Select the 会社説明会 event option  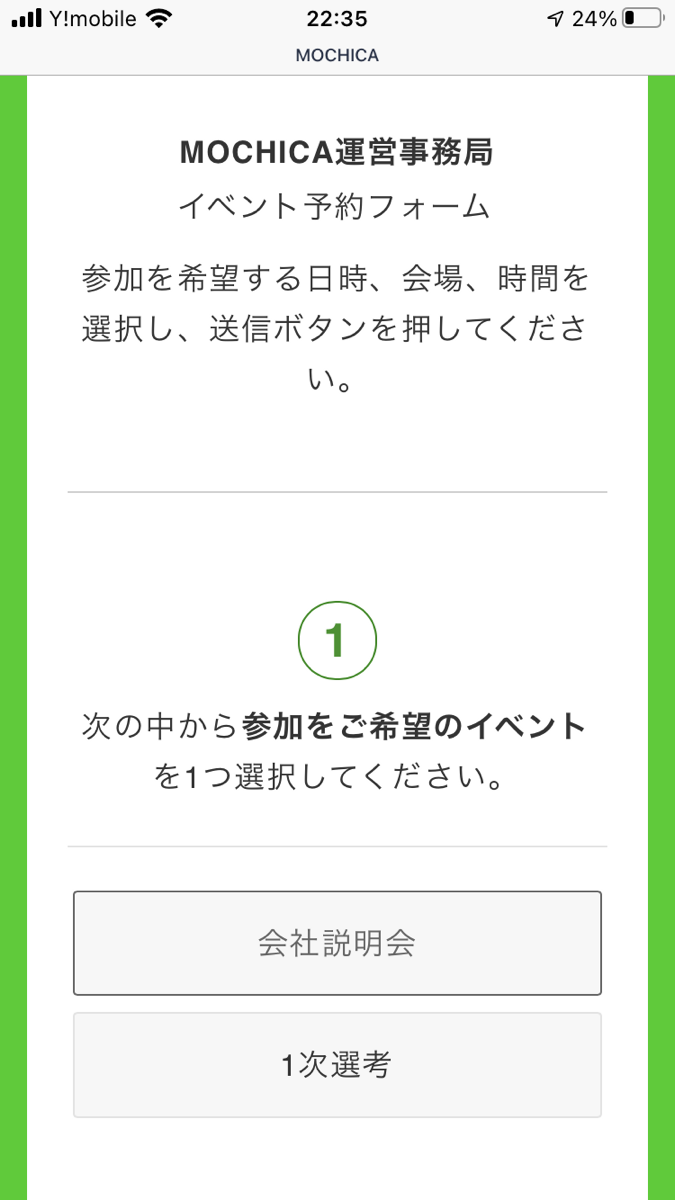(337, 943)
